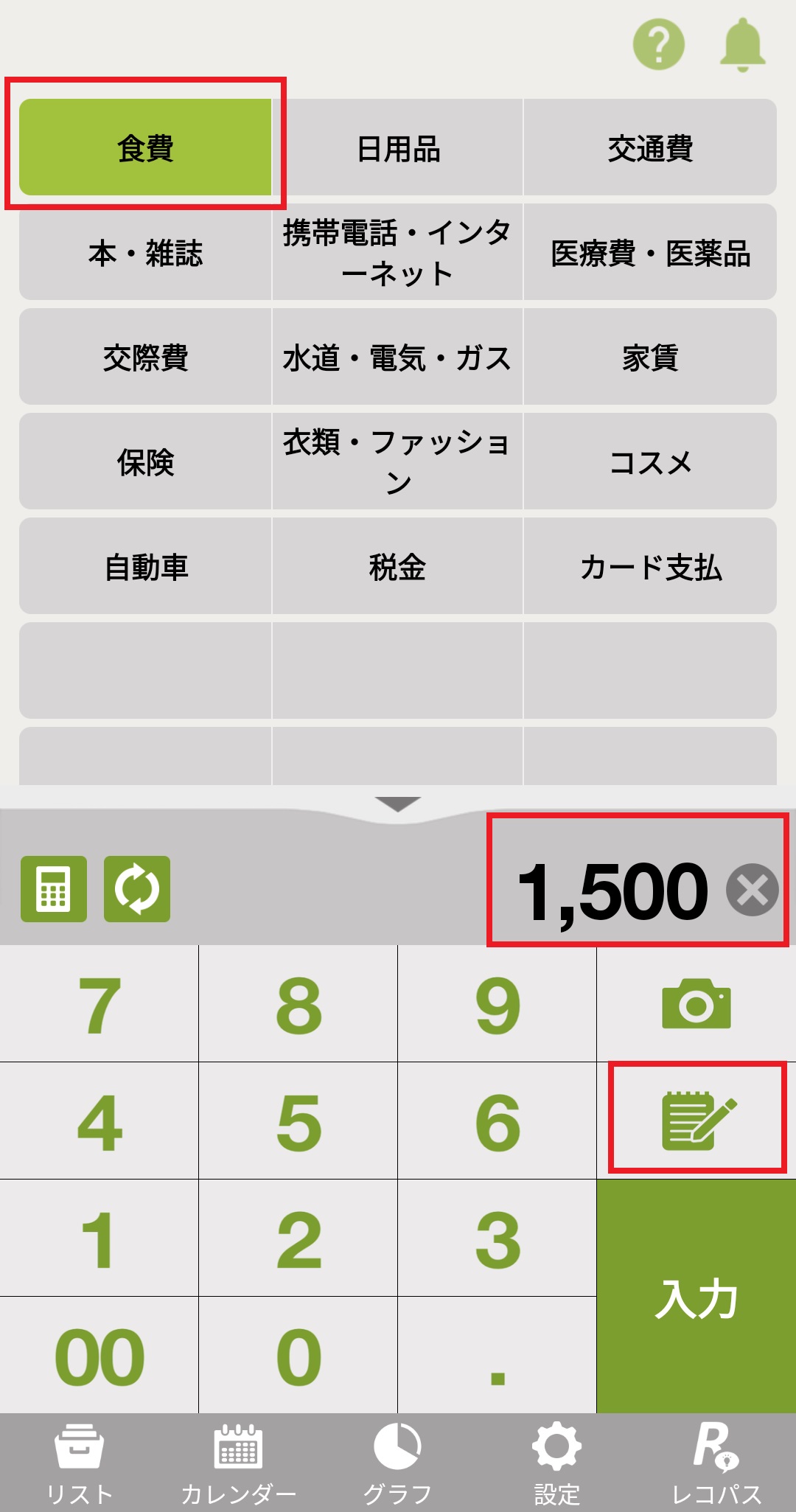Select the 日用品 category

point(398,148)
